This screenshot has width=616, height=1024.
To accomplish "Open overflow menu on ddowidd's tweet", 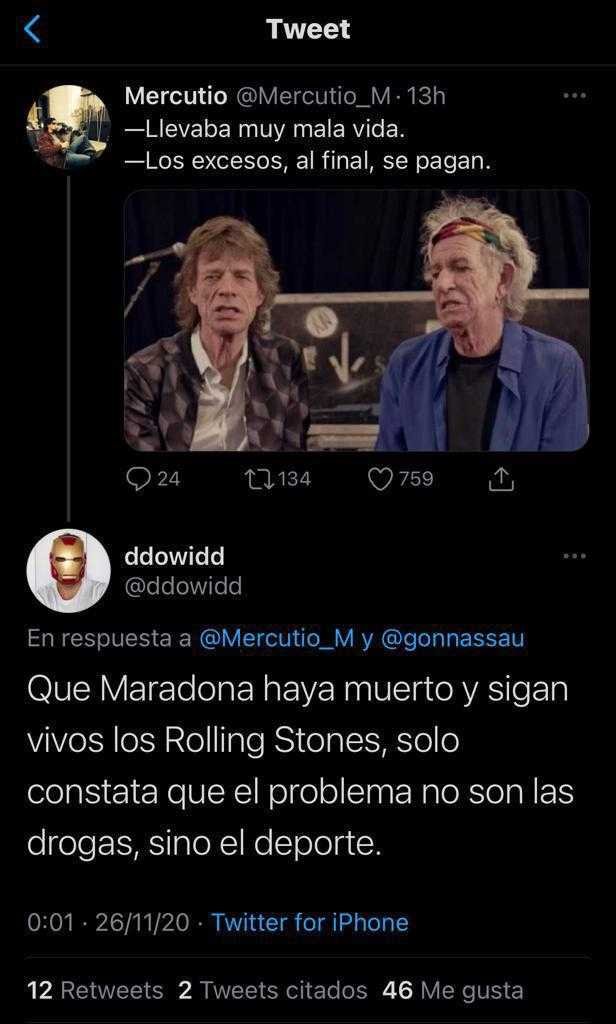I will pos(574,555).
